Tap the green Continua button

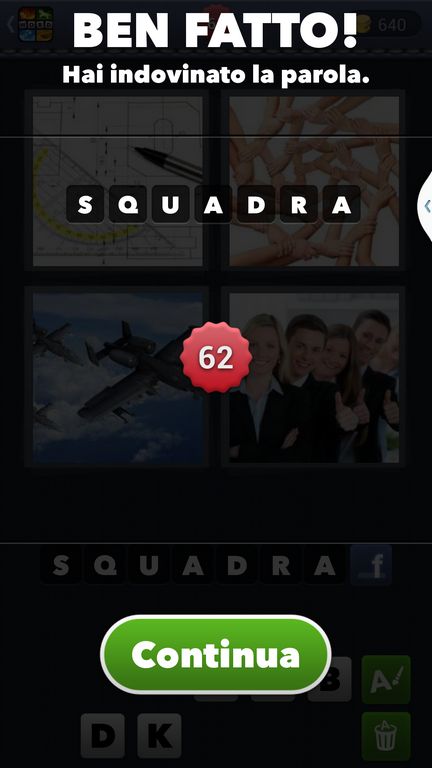coord(216,654)
